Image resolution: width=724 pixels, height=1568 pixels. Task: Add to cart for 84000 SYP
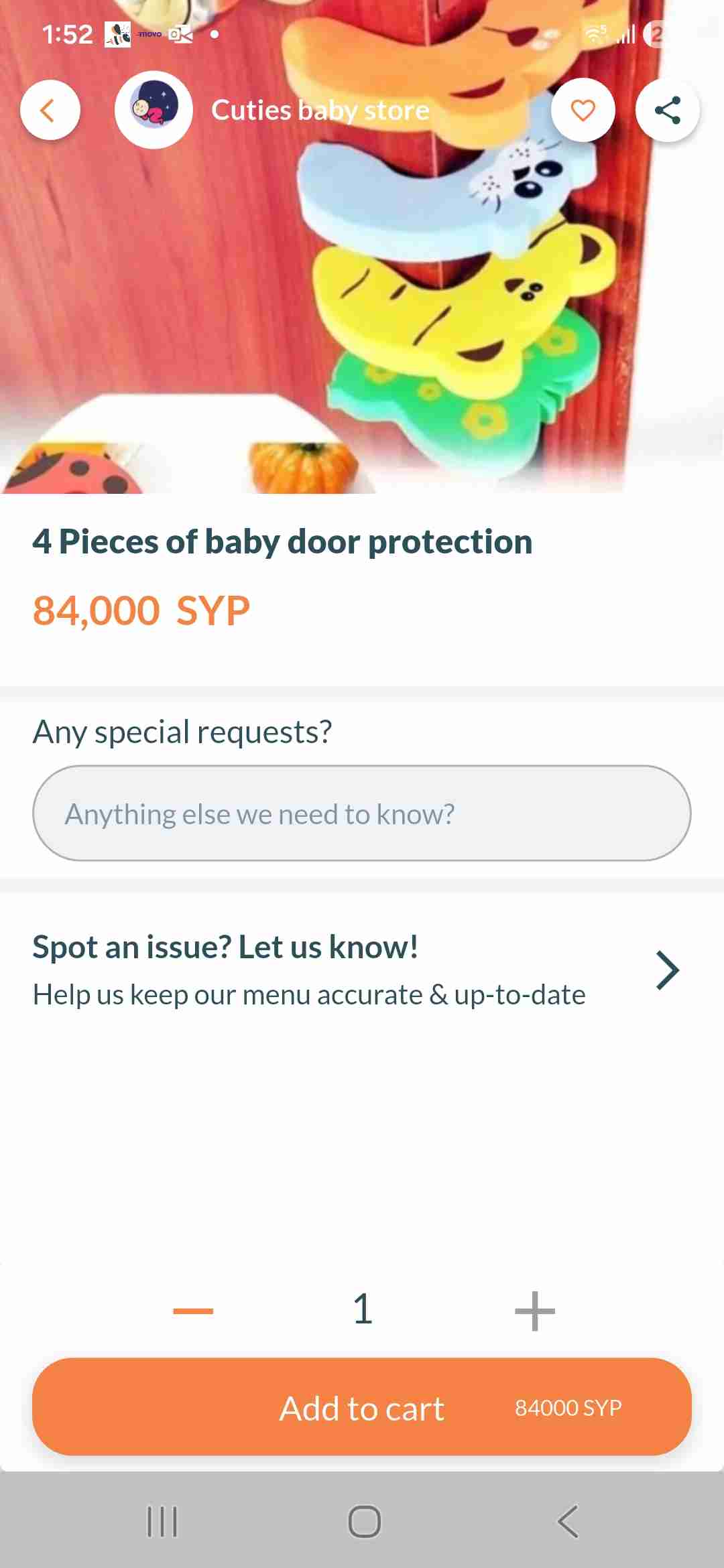tap(362, 1407)
